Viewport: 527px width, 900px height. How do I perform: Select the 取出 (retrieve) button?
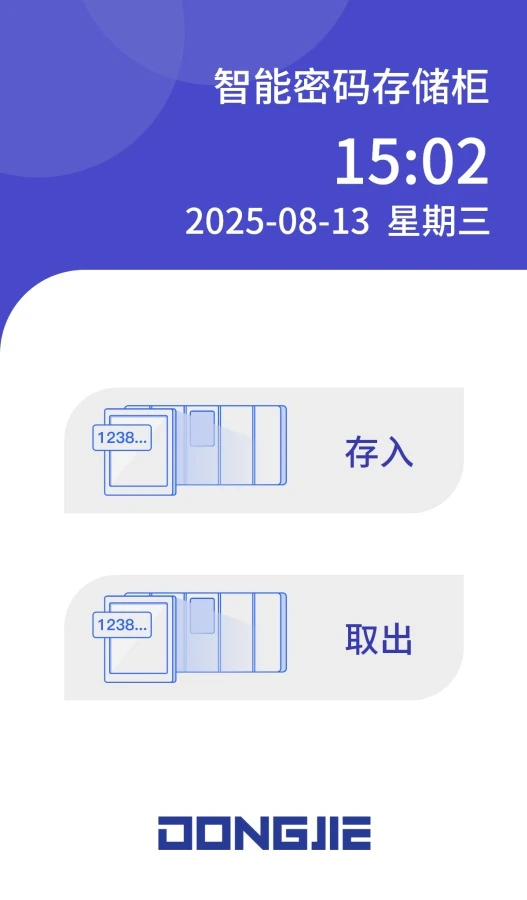[264, 638]
